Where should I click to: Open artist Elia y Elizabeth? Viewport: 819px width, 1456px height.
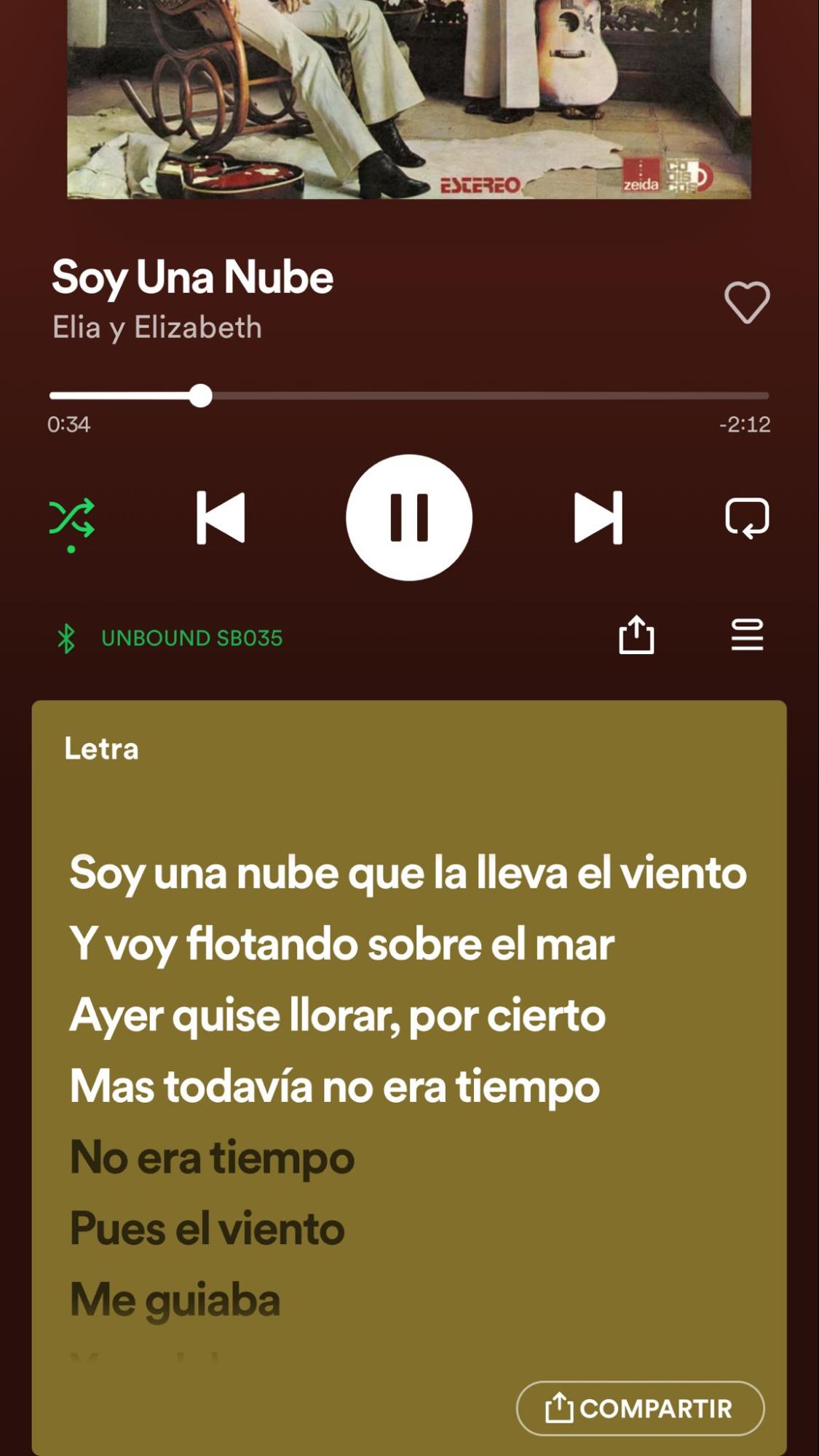pos(157,328)
